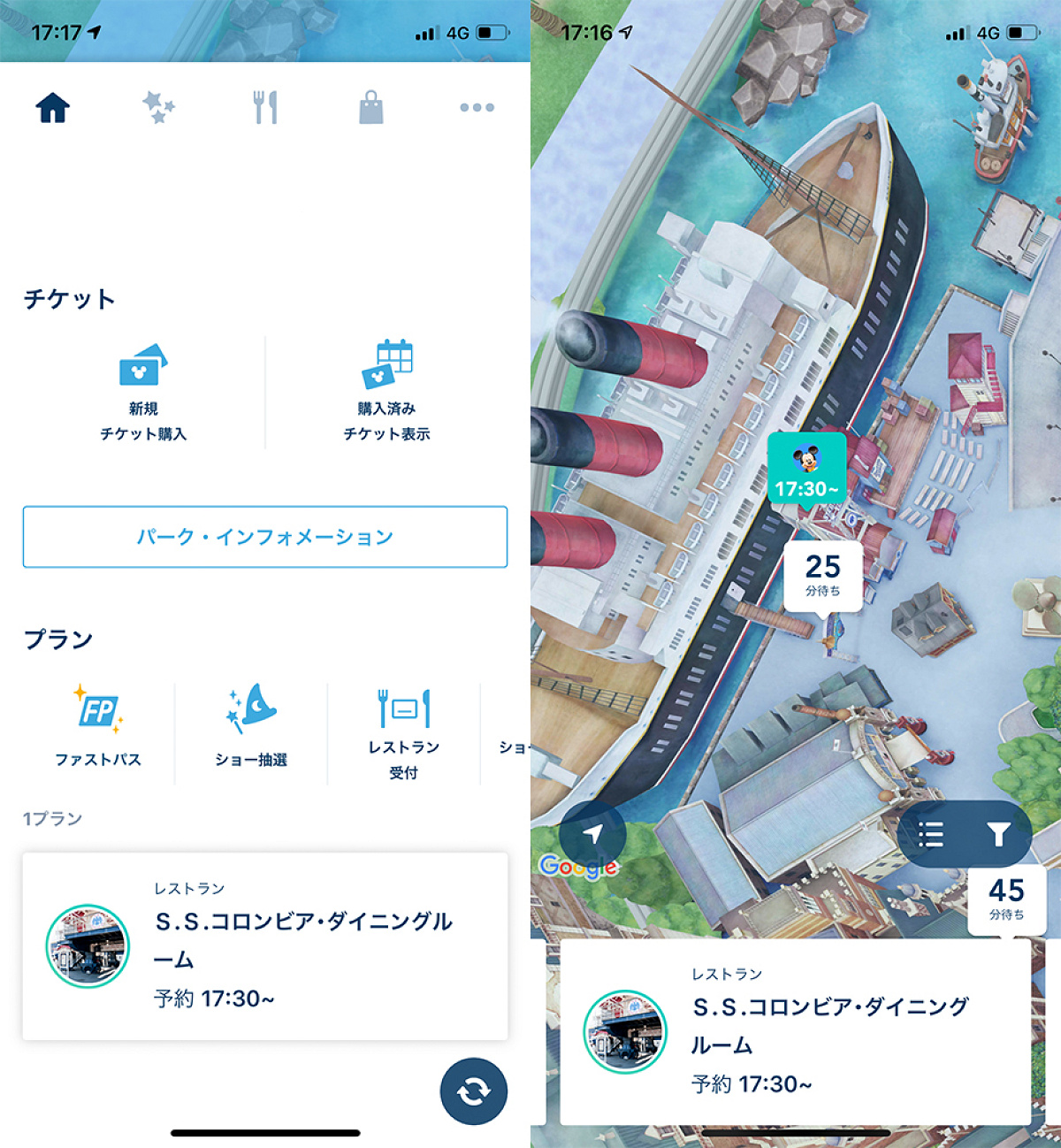The height and width of the screenshot is (1148, 1061).
Task: Open the more options menu (three dots)
Action: coord(475,106)
